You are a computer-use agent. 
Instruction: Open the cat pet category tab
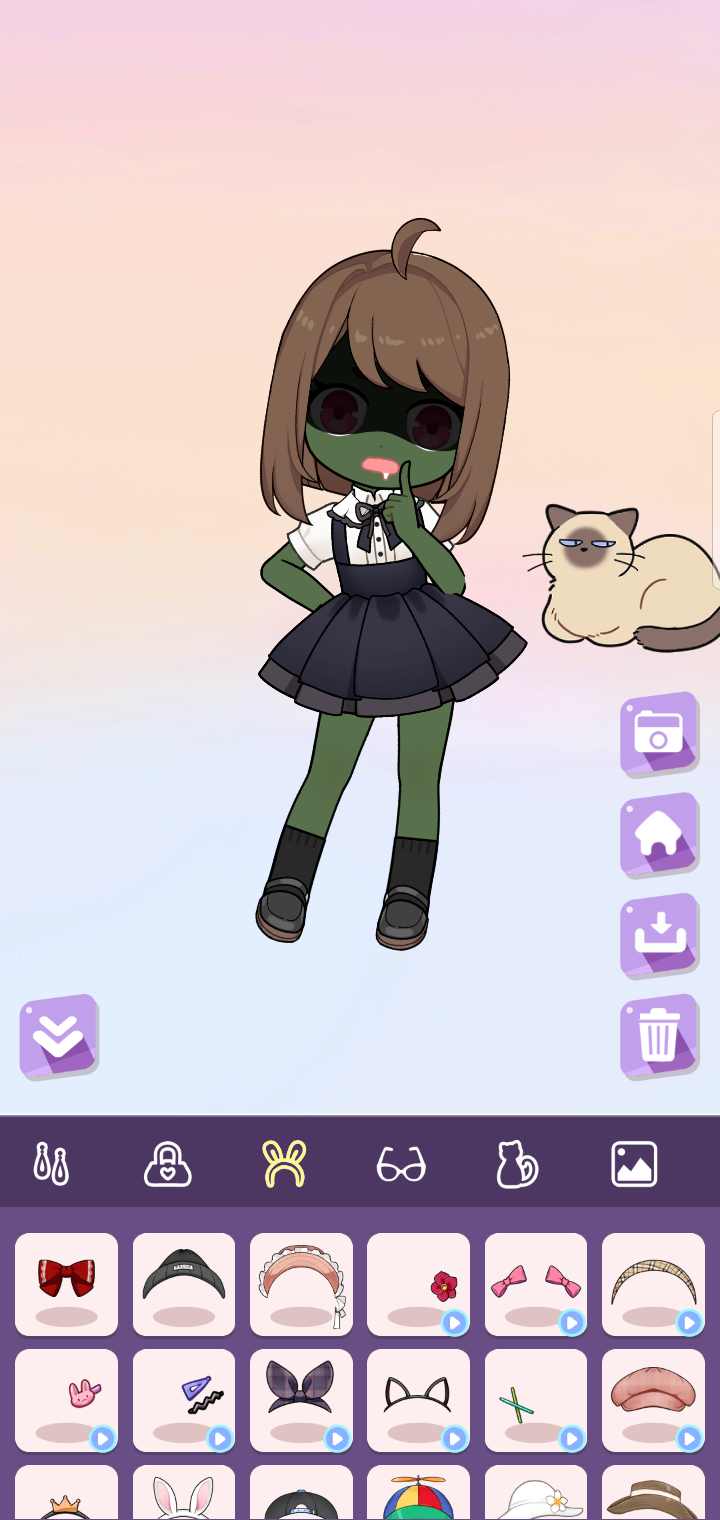click(517, 1164)
